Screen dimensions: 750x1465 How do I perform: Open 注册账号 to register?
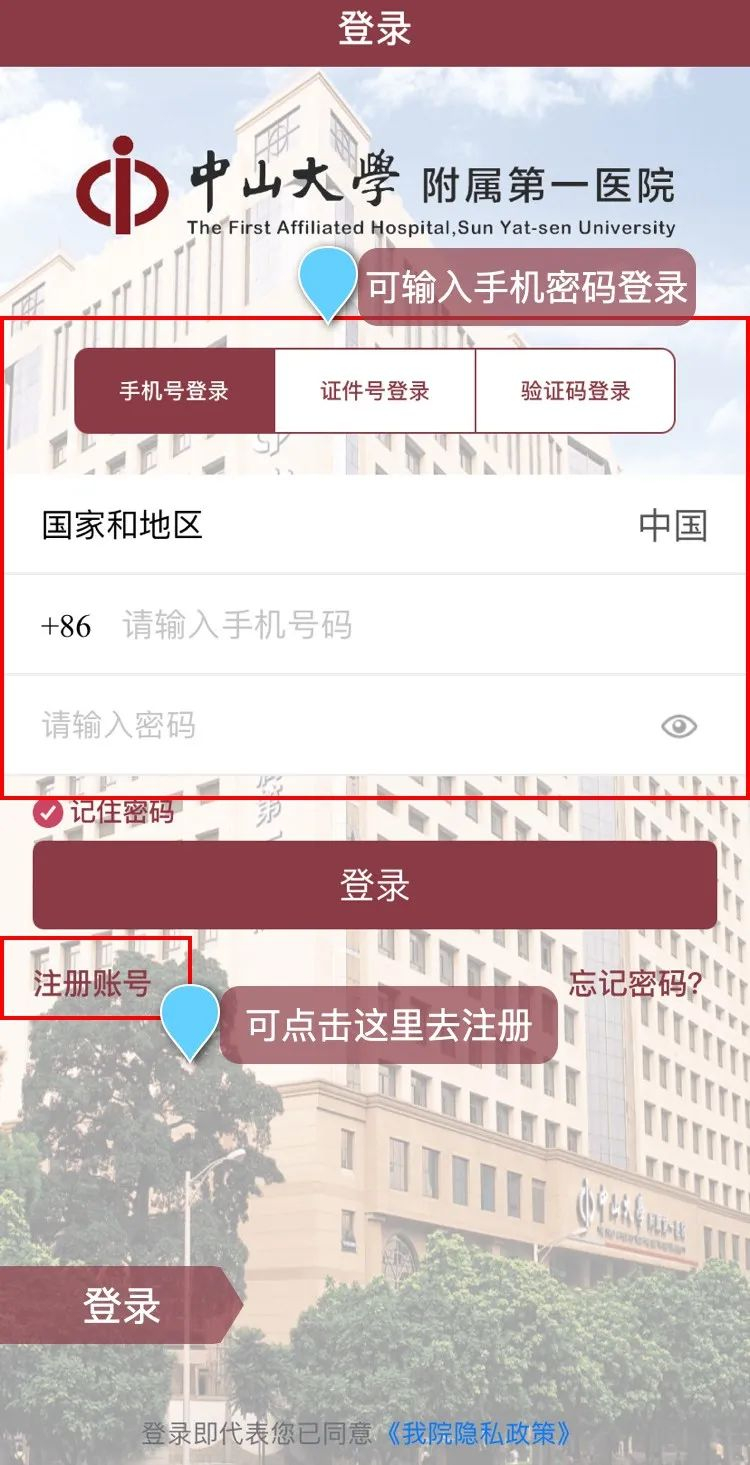[92, 983]
